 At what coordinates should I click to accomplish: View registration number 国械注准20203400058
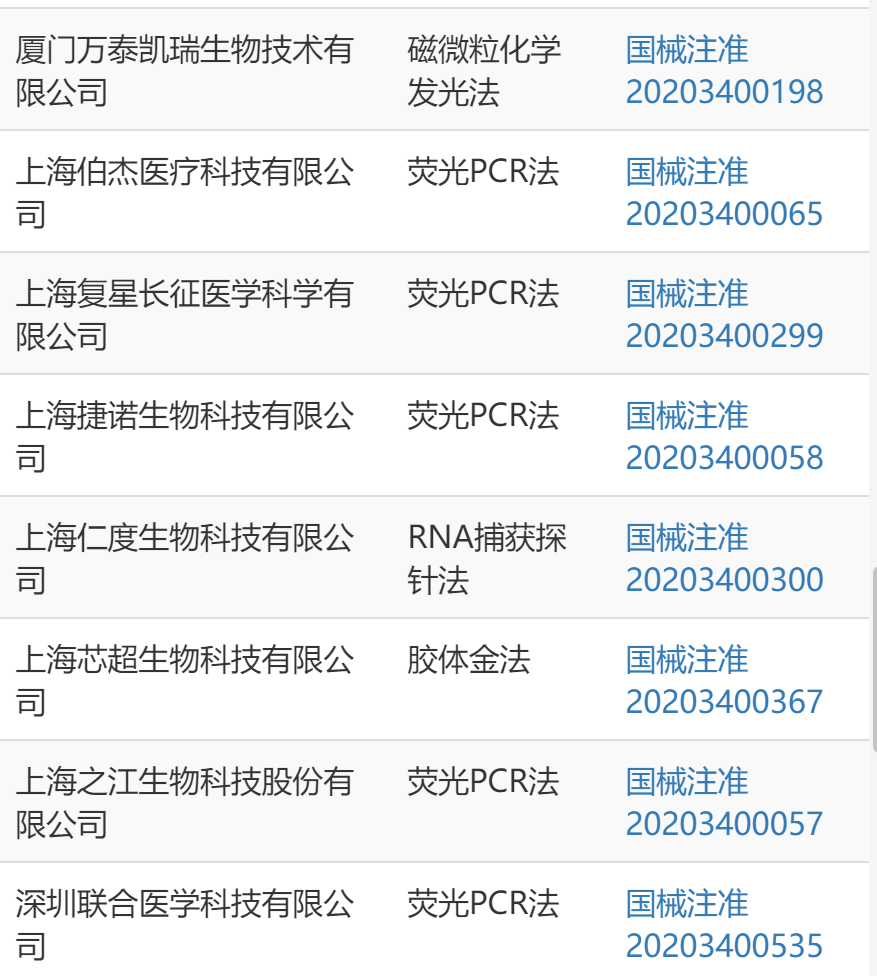click(724, 437)
